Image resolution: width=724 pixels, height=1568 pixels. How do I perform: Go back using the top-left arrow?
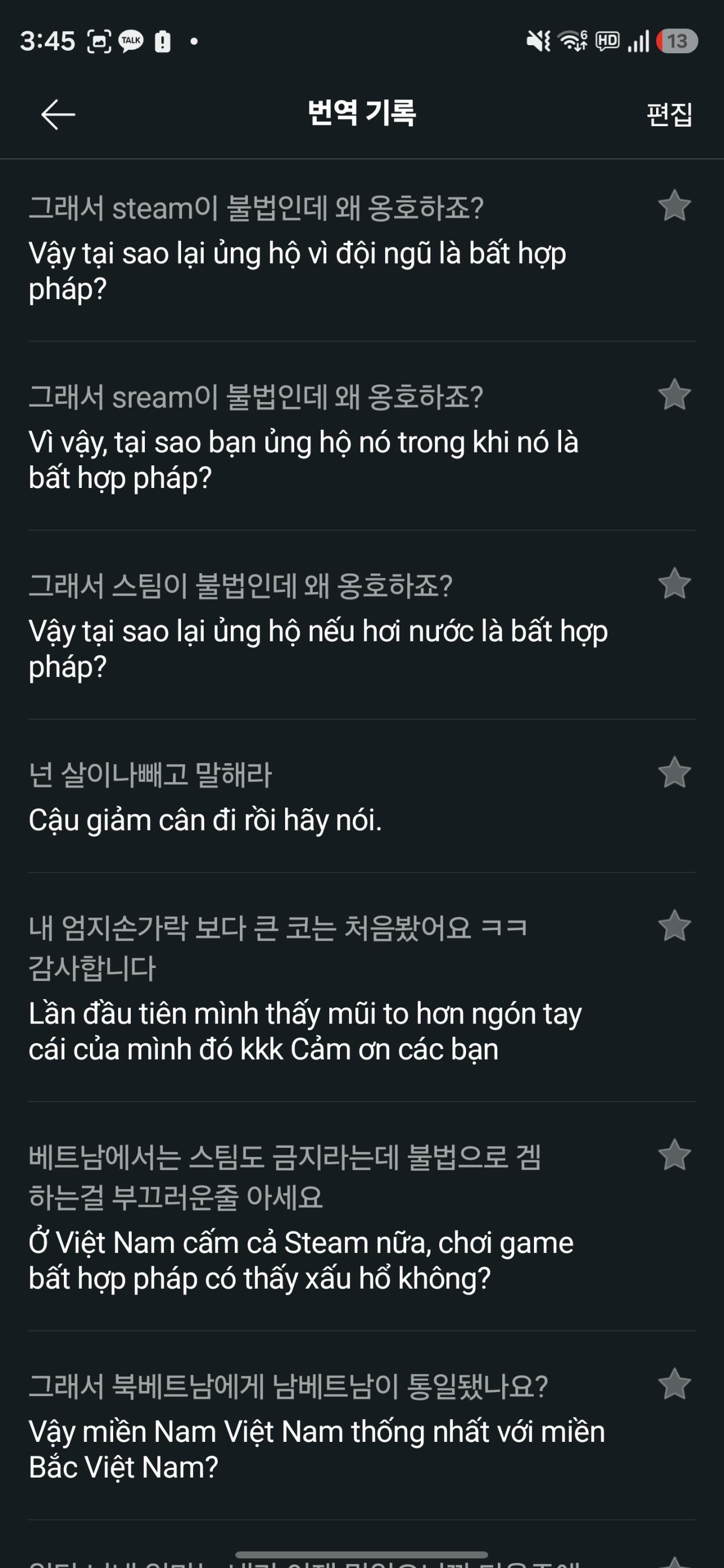[x=58, y=114]
